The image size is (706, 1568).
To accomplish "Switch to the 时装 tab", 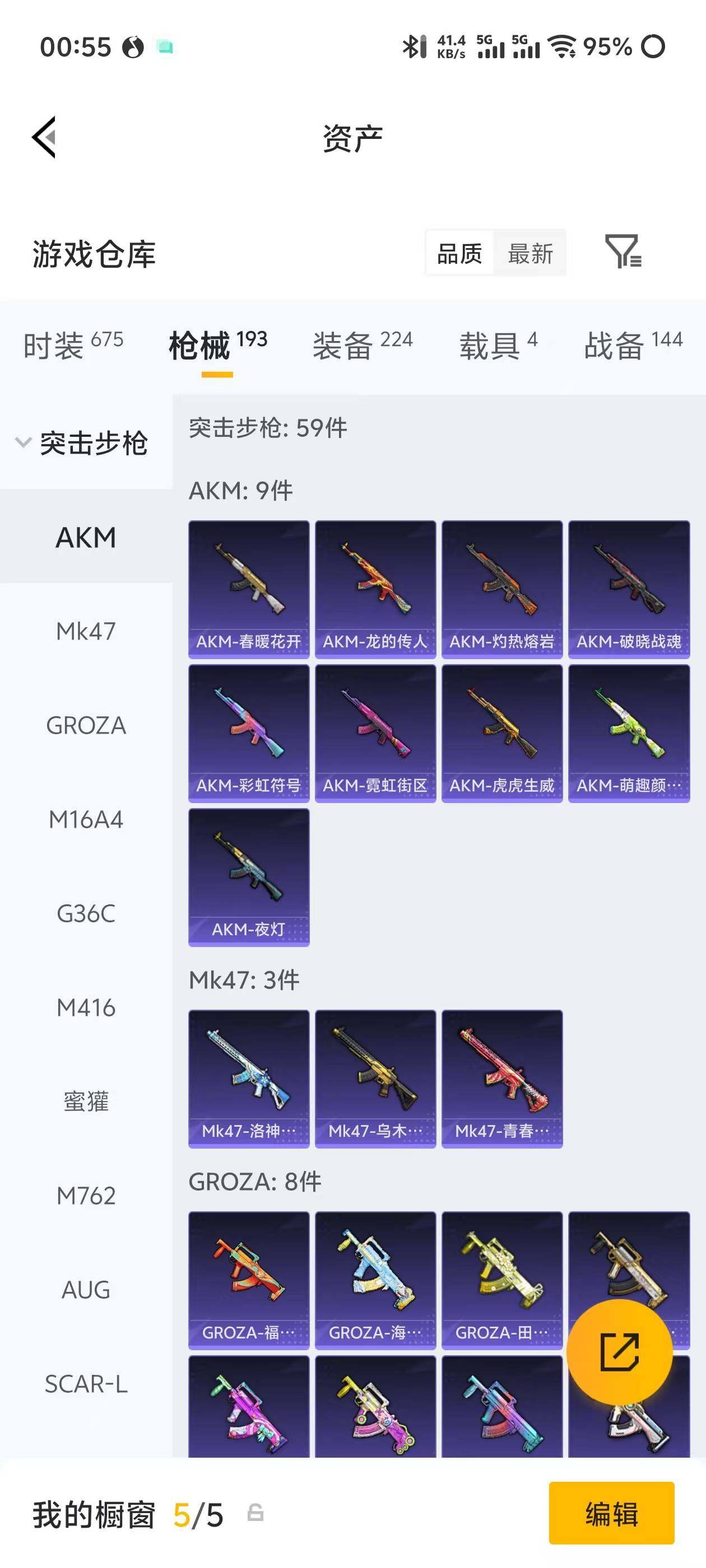I will 73,345.
